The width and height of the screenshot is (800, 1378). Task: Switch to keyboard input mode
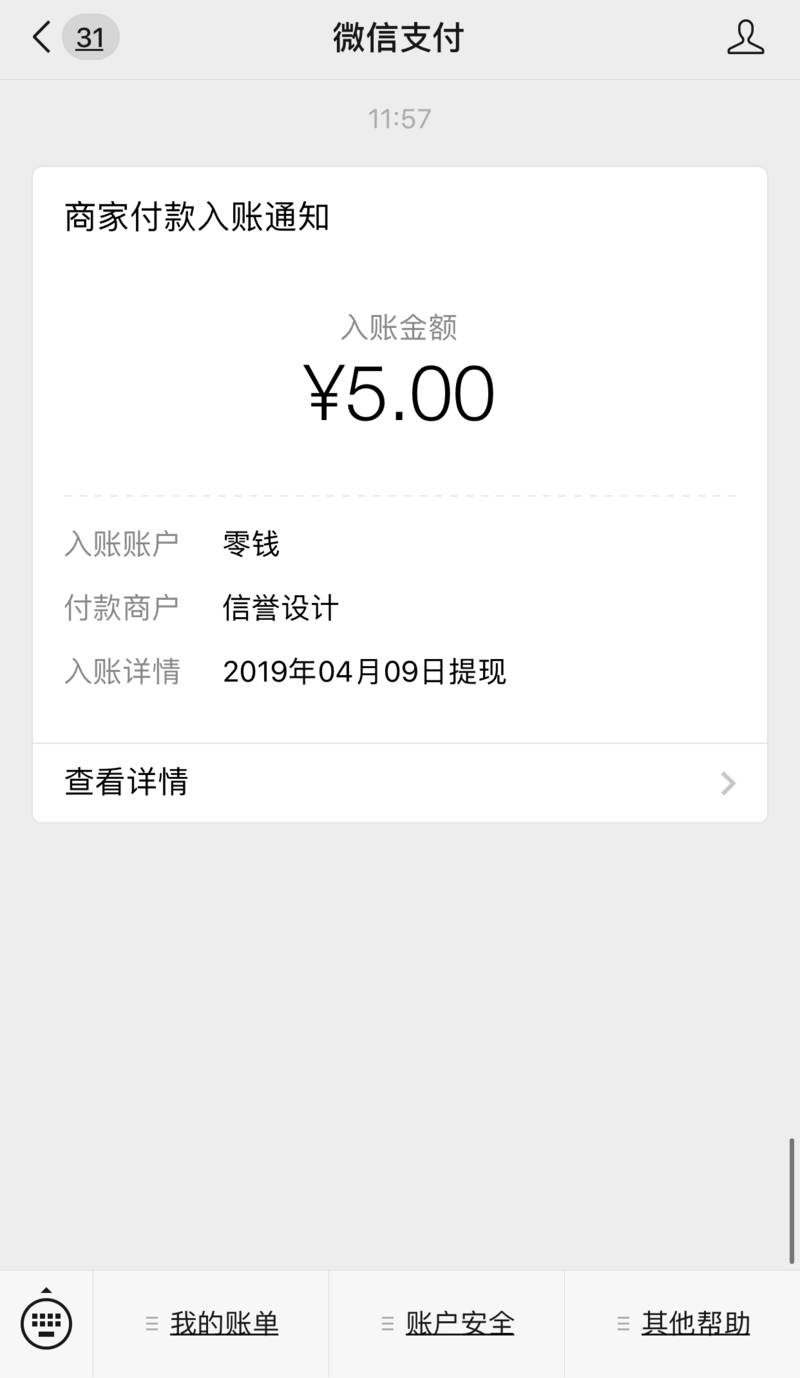coord(46,1323)
